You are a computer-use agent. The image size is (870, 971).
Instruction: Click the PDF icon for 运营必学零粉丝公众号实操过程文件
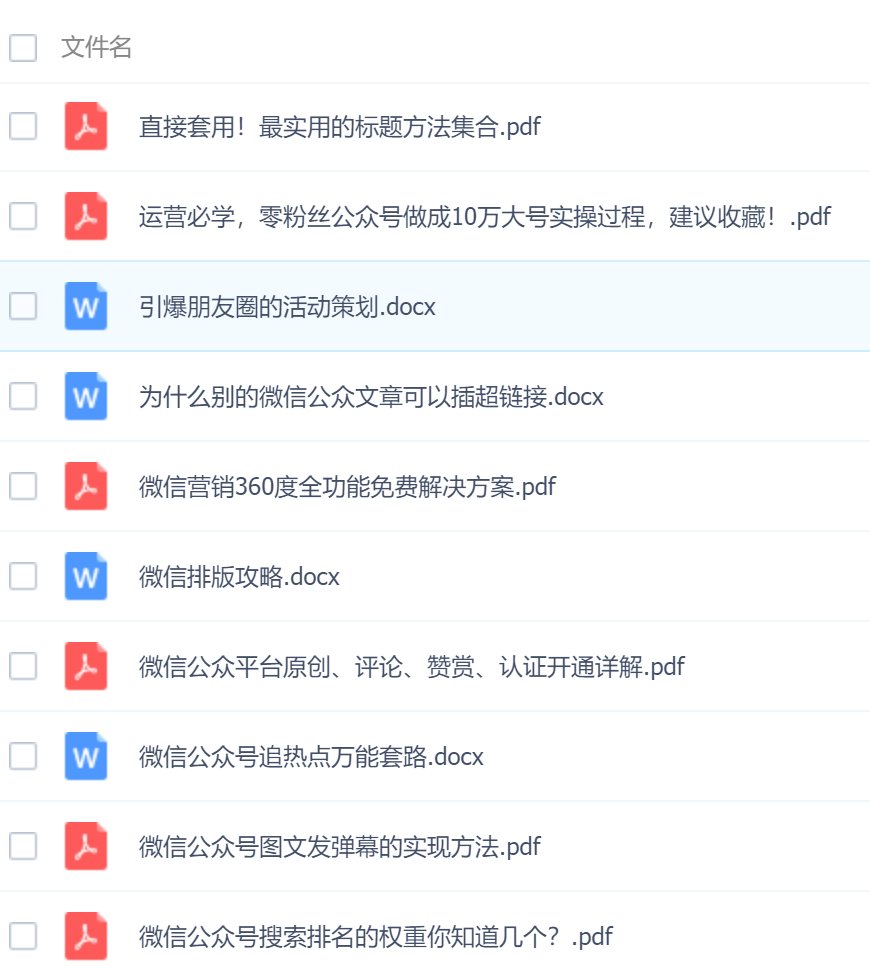pyautogui.click(x=85, y=217)
